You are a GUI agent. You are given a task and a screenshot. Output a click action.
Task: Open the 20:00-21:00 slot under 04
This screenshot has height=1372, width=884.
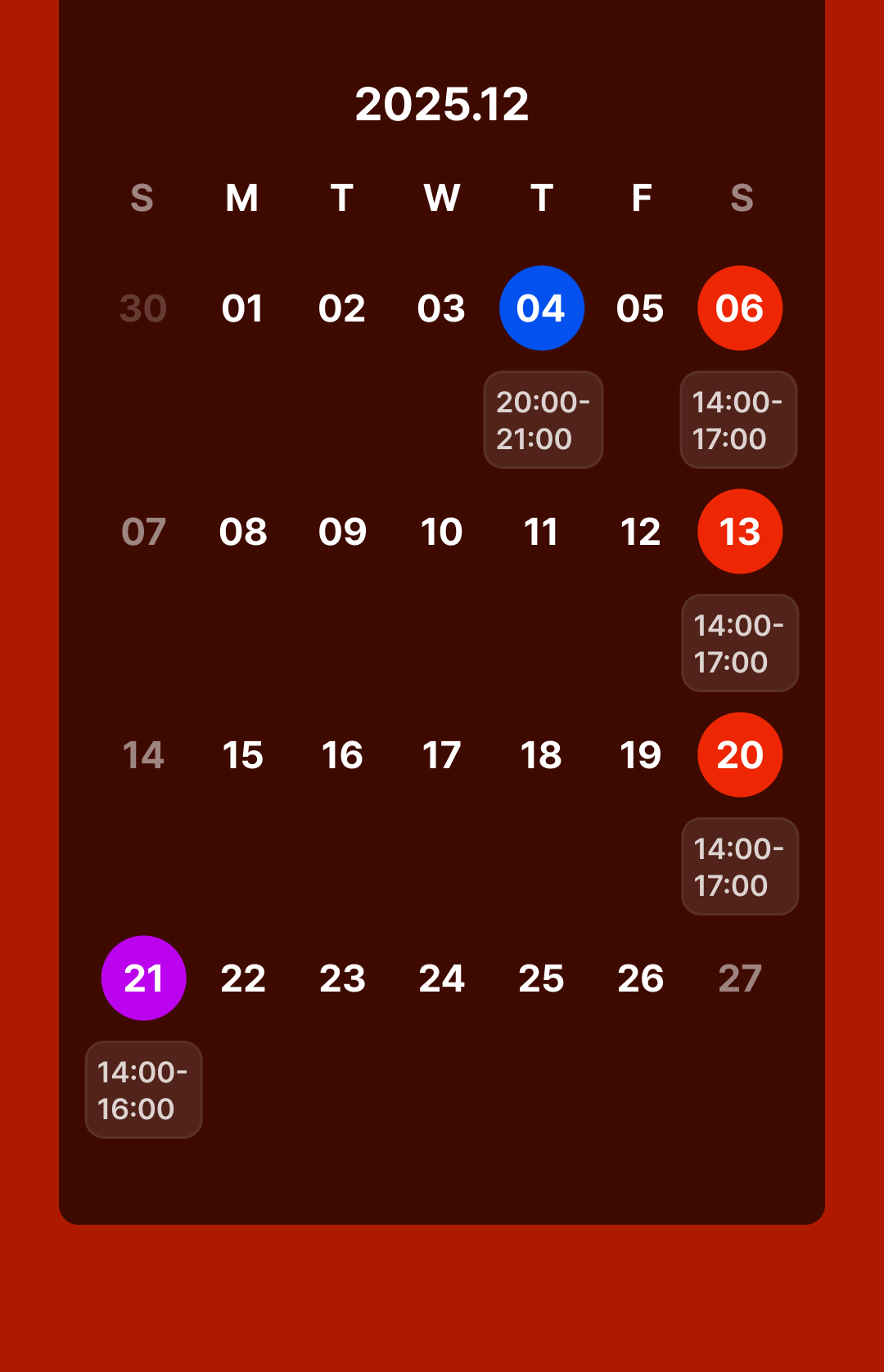pyautogui.click(x=543, y=420)
